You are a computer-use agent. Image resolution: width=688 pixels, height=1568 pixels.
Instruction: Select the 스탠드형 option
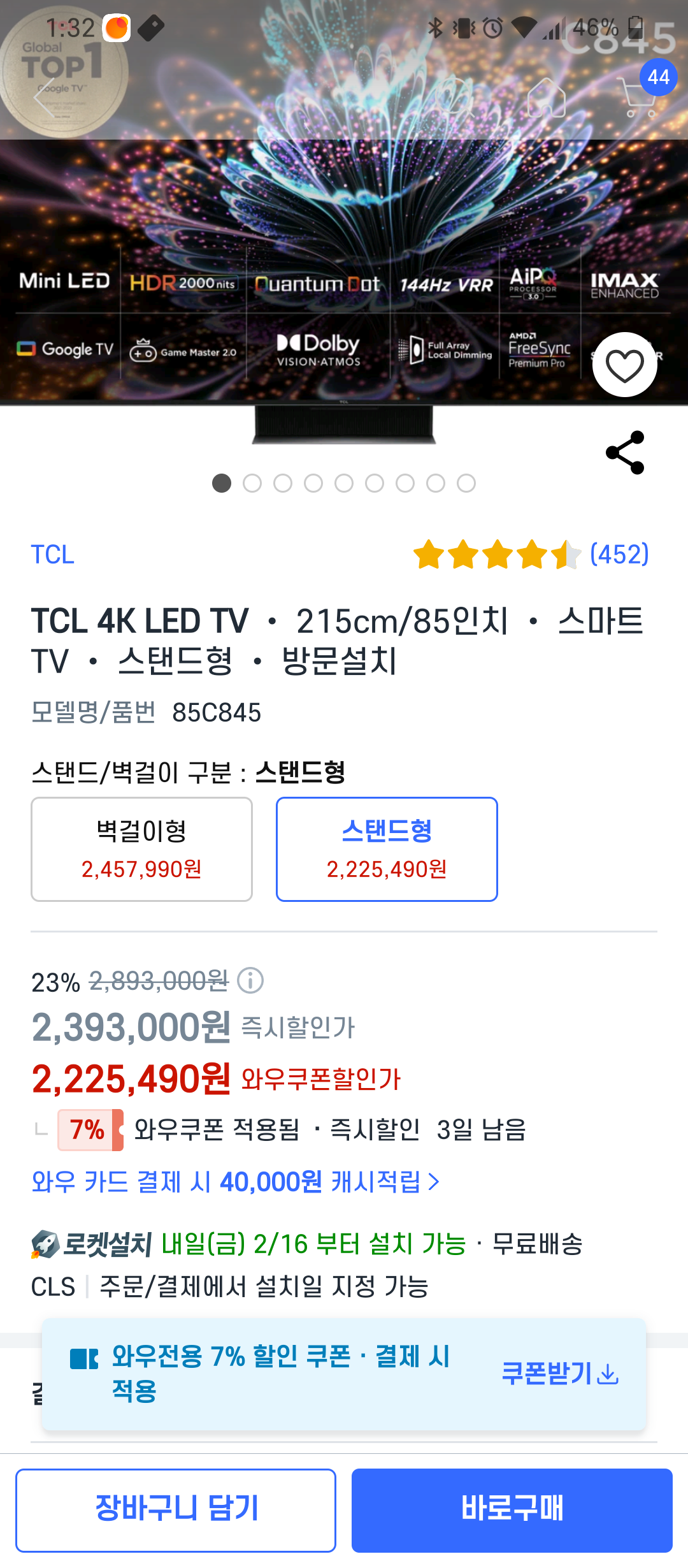387,849
